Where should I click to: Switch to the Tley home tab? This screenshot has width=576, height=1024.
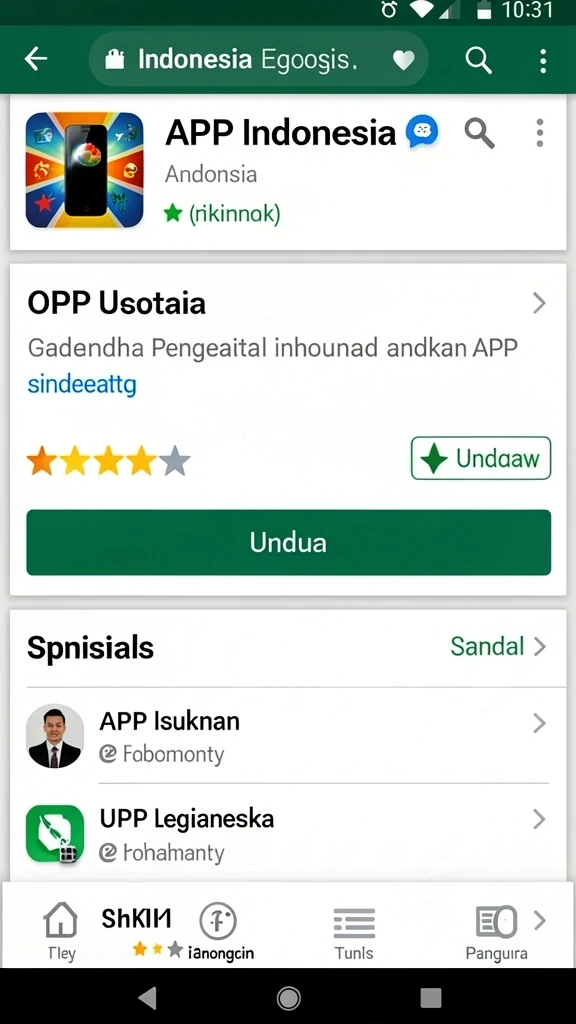click(61, 931)
